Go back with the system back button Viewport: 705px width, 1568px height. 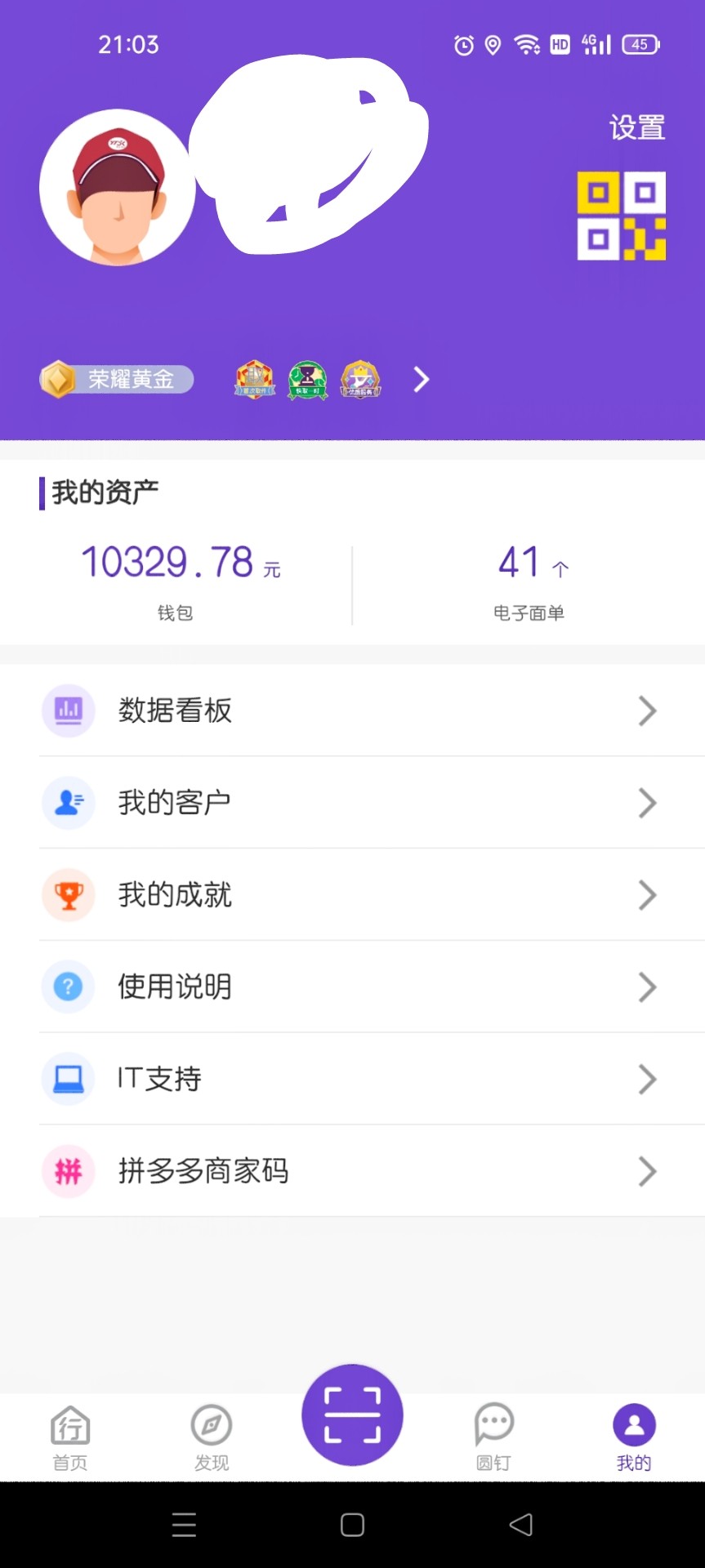click(520, 1525)
